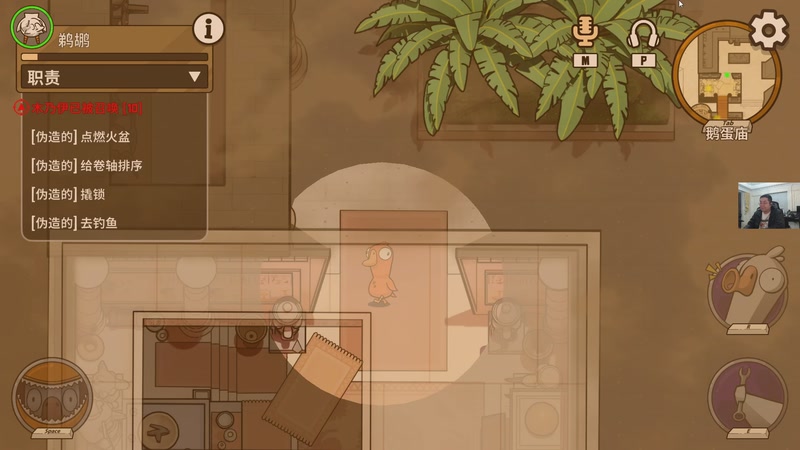Tap the goose report action button
This screenshot has height=450, width=800.
(x=750, y=290)
